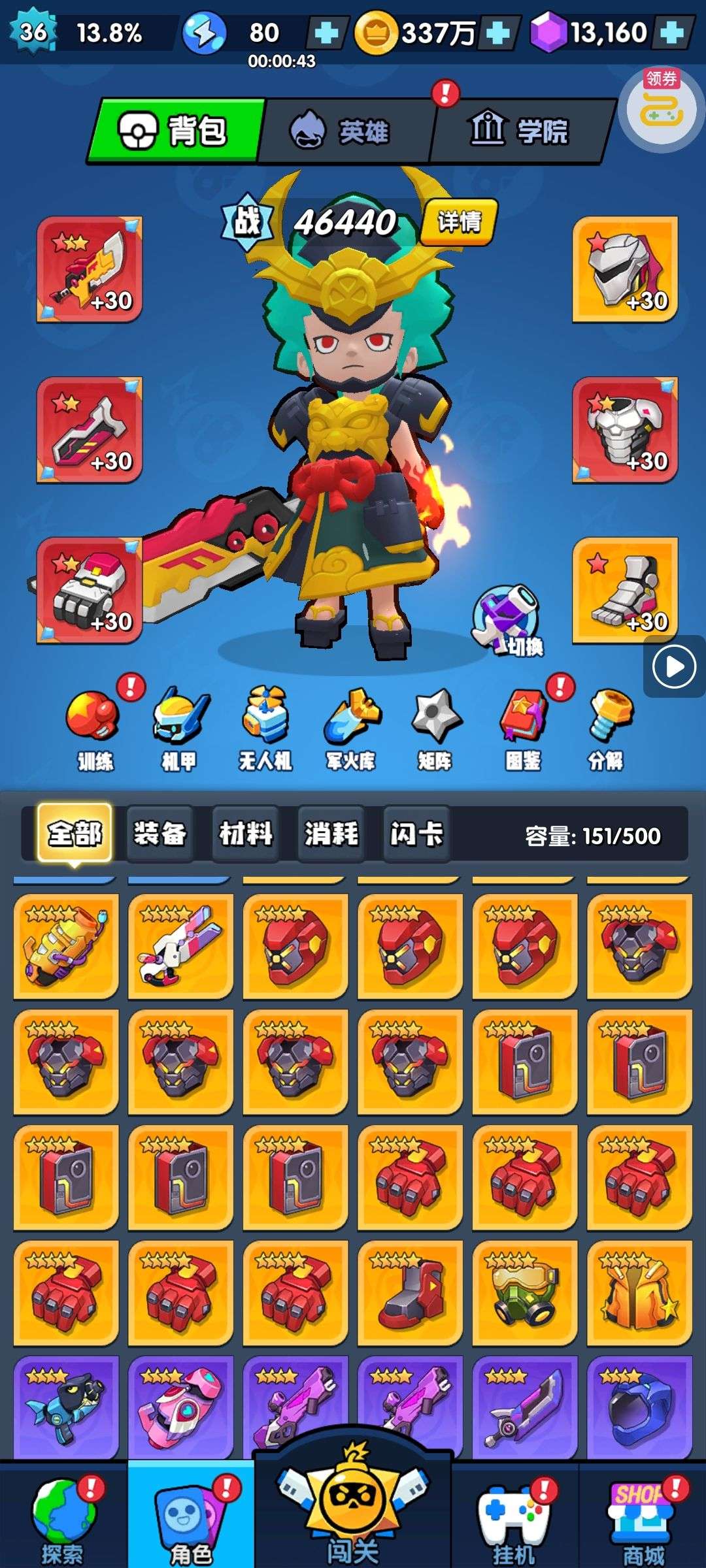Open the 商城 shop tab
The height and width of the screenshot is (1568, 706).
click(x=643, y=1517)
